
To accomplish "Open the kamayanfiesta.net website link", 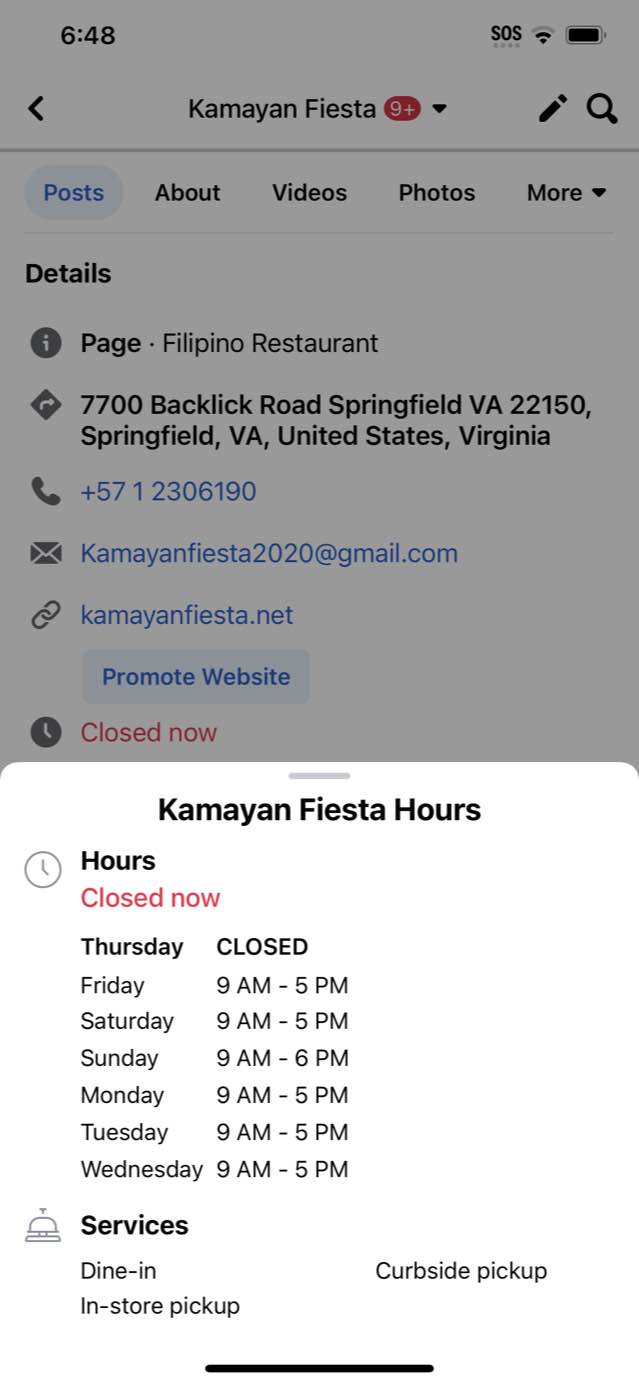I will click(187, 614).
